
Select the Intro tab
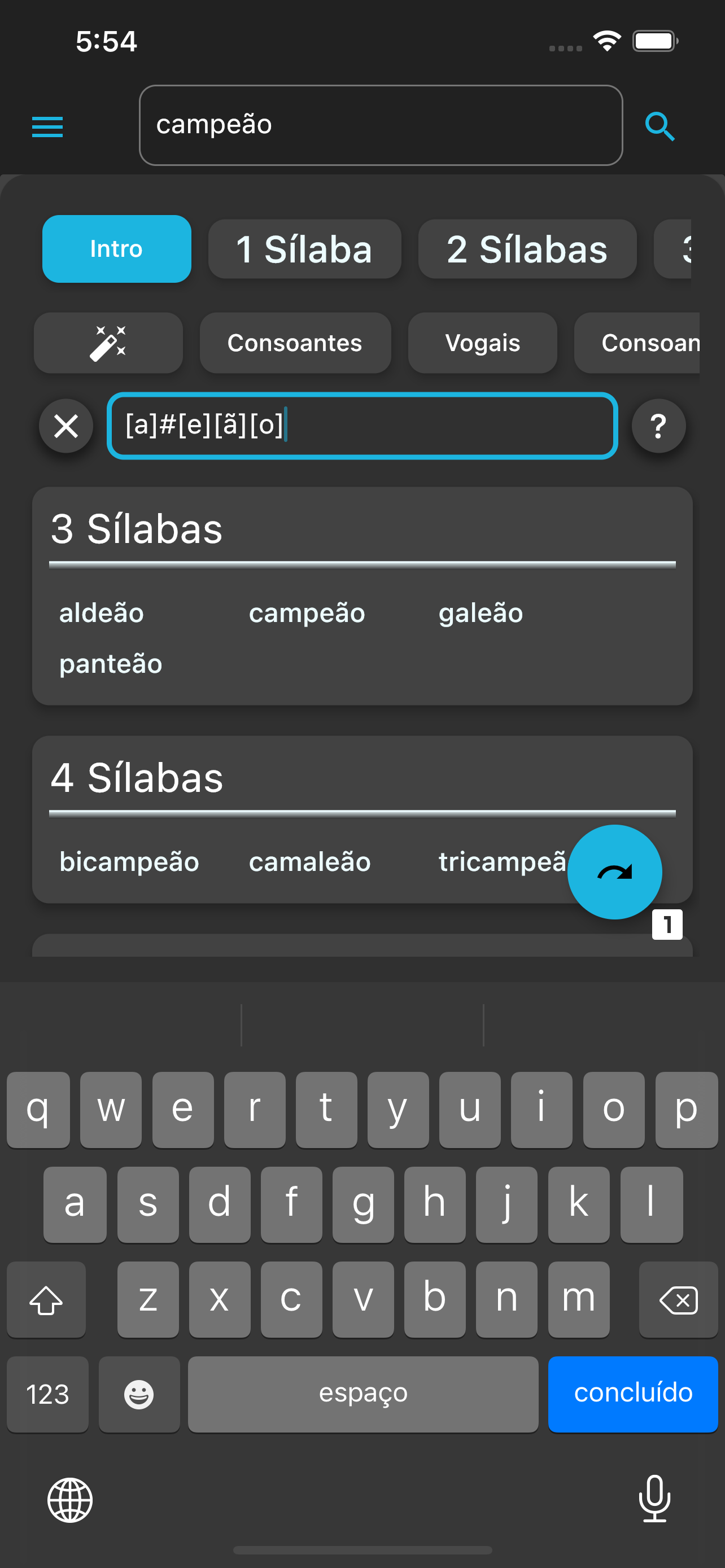click(x=116, y=249)
